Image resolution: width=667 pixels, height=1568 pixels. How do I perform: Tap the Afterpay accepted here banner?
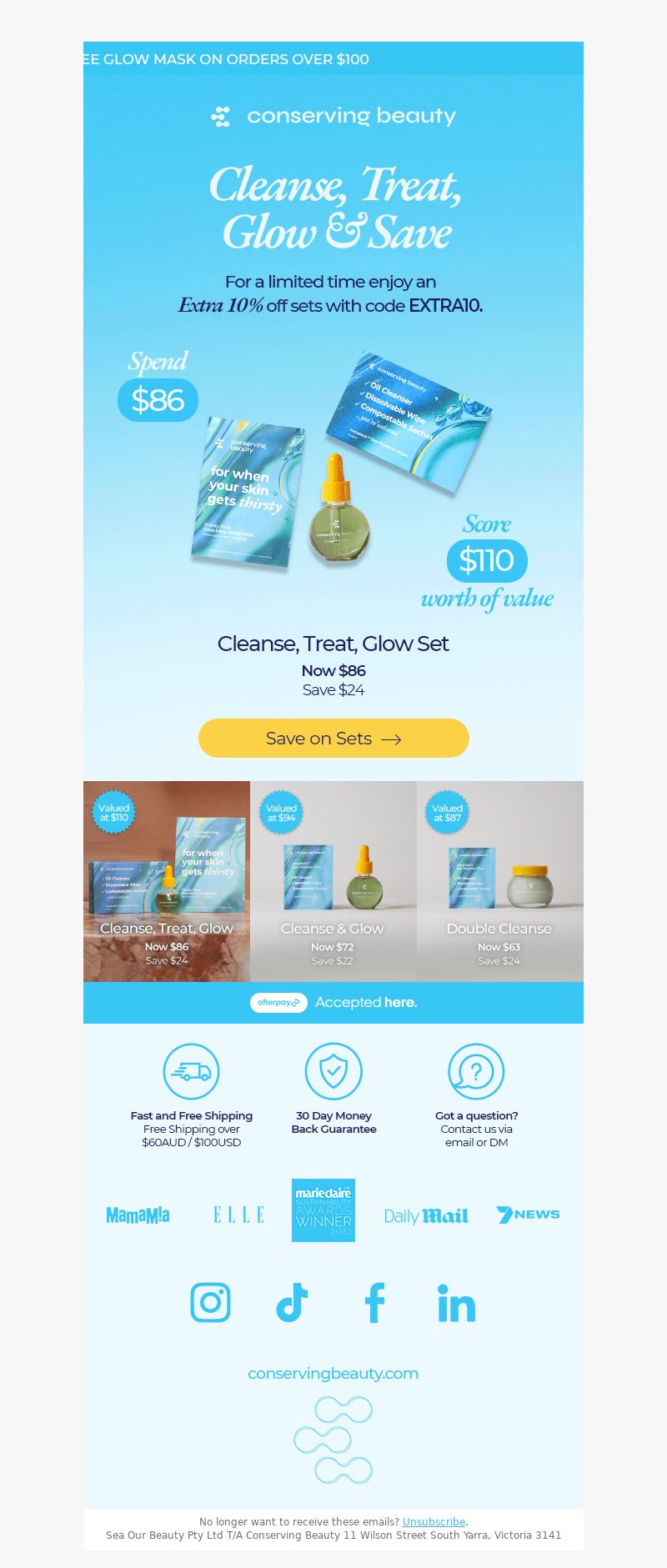(x=333, y=1002)
